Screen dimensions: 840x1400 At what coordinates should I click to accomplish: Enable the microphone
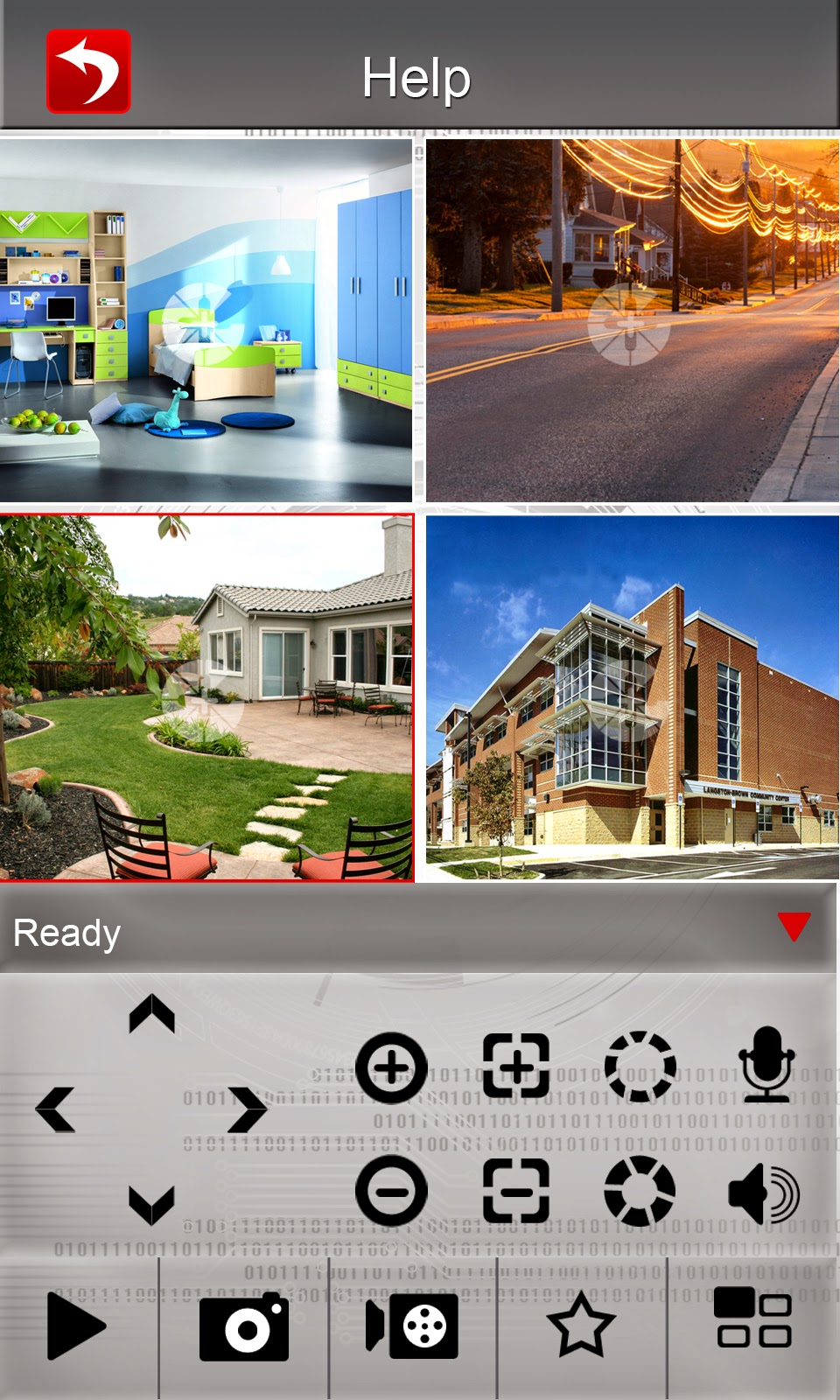(x=766, y=1063)
